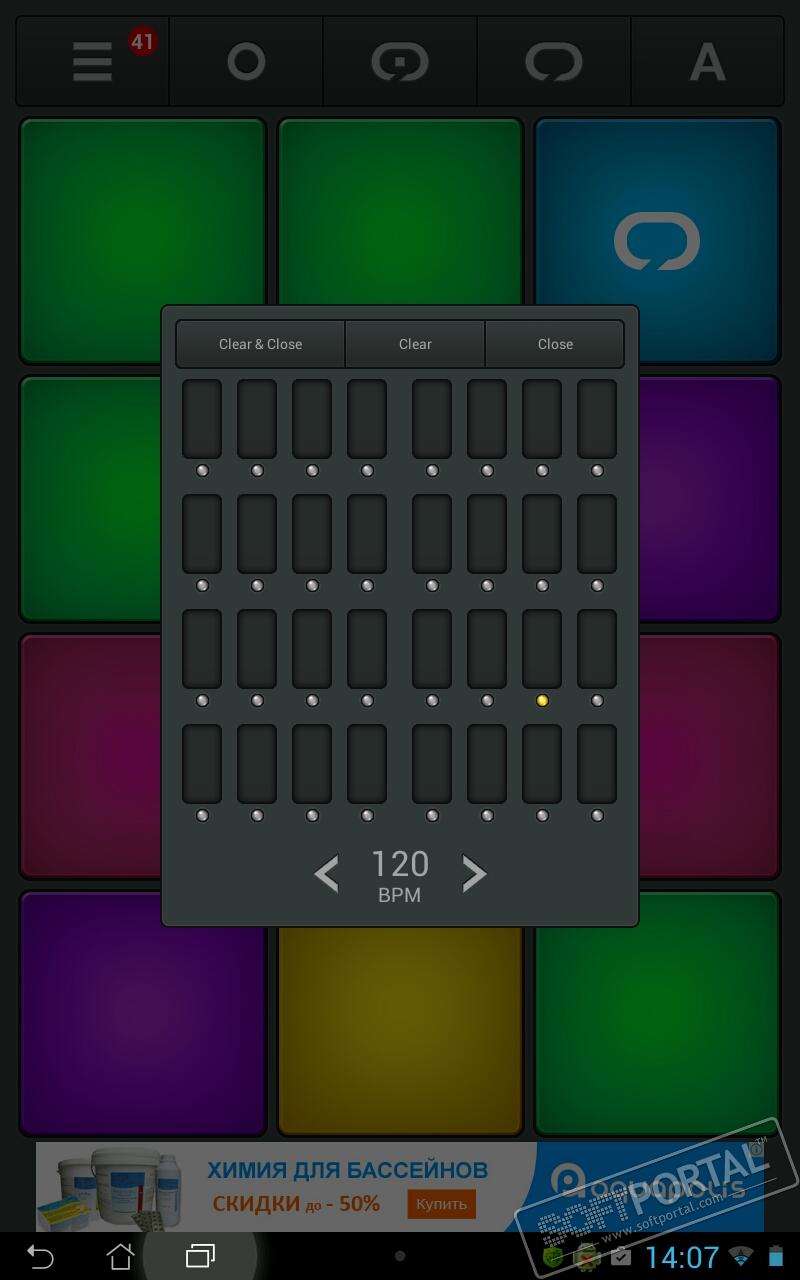This screenshot has width=800, height=1280.
Task: Open the menu with the 41 badge
Action: (93, 62)
